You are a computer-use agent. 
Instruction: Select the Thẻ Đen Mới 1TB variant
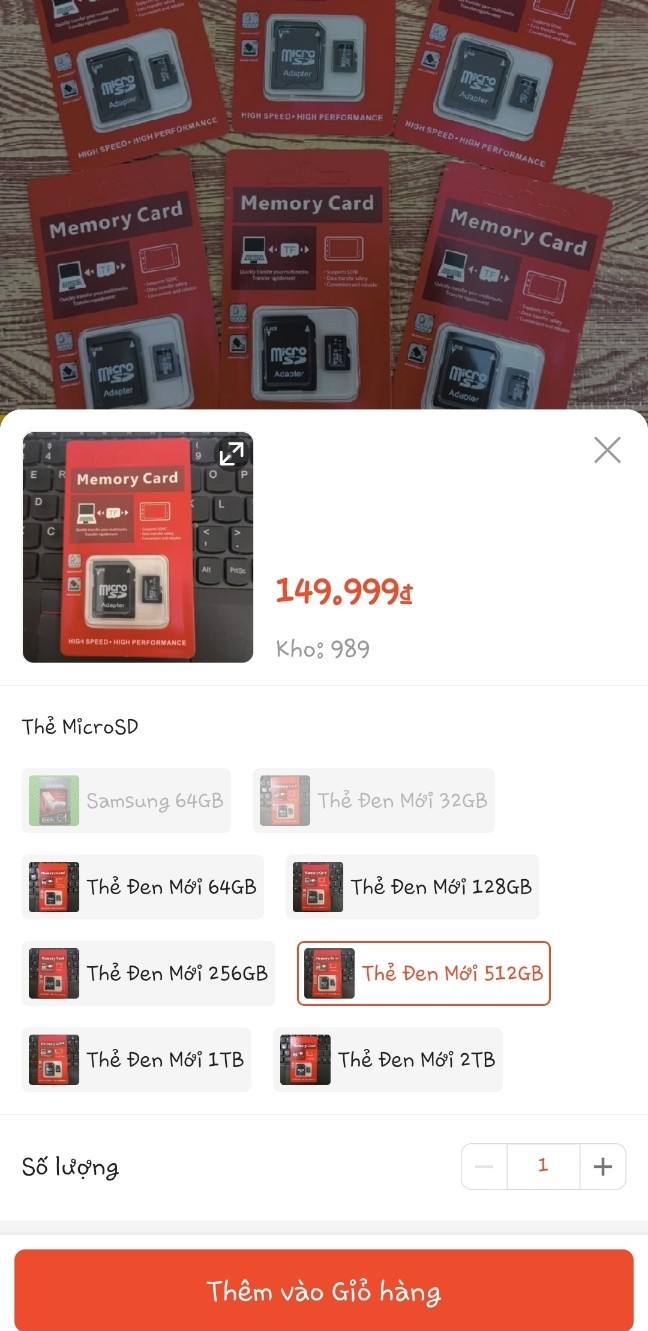(136, 1060)
